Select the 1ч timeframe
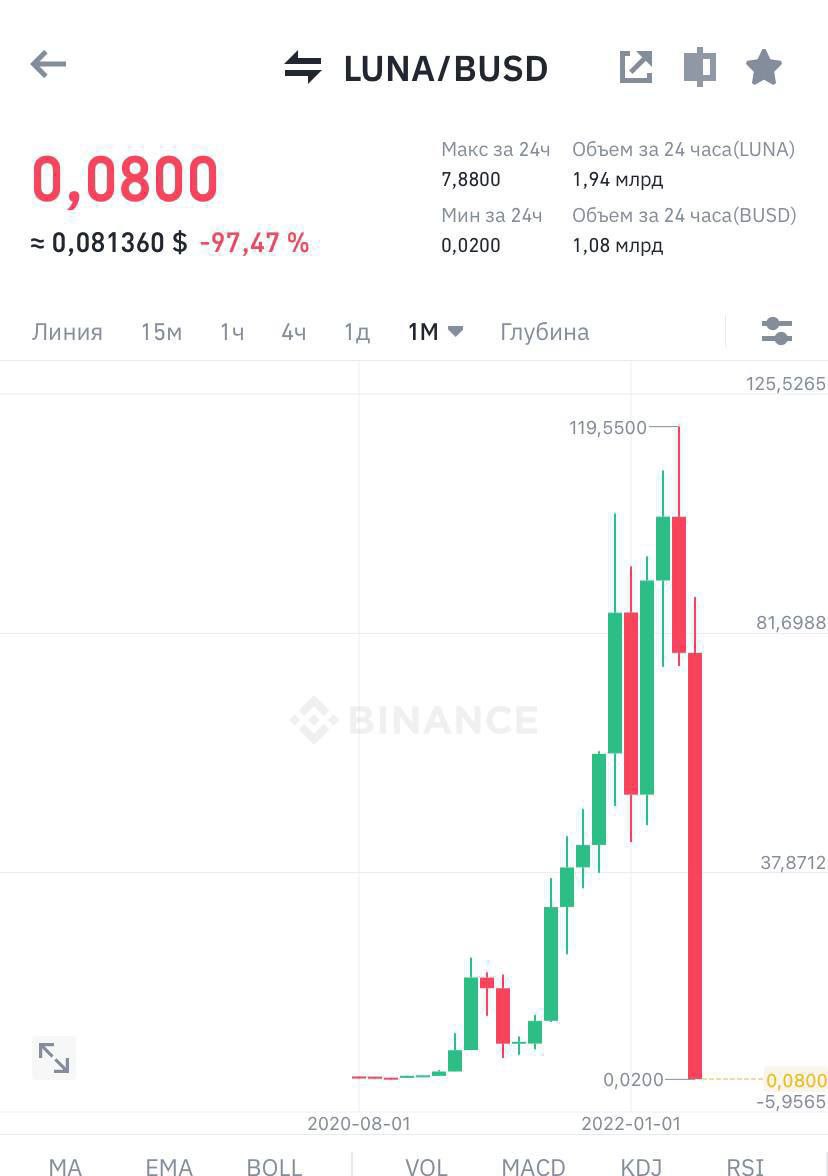Screen dimensions: 828x1176 pos(232,332)
